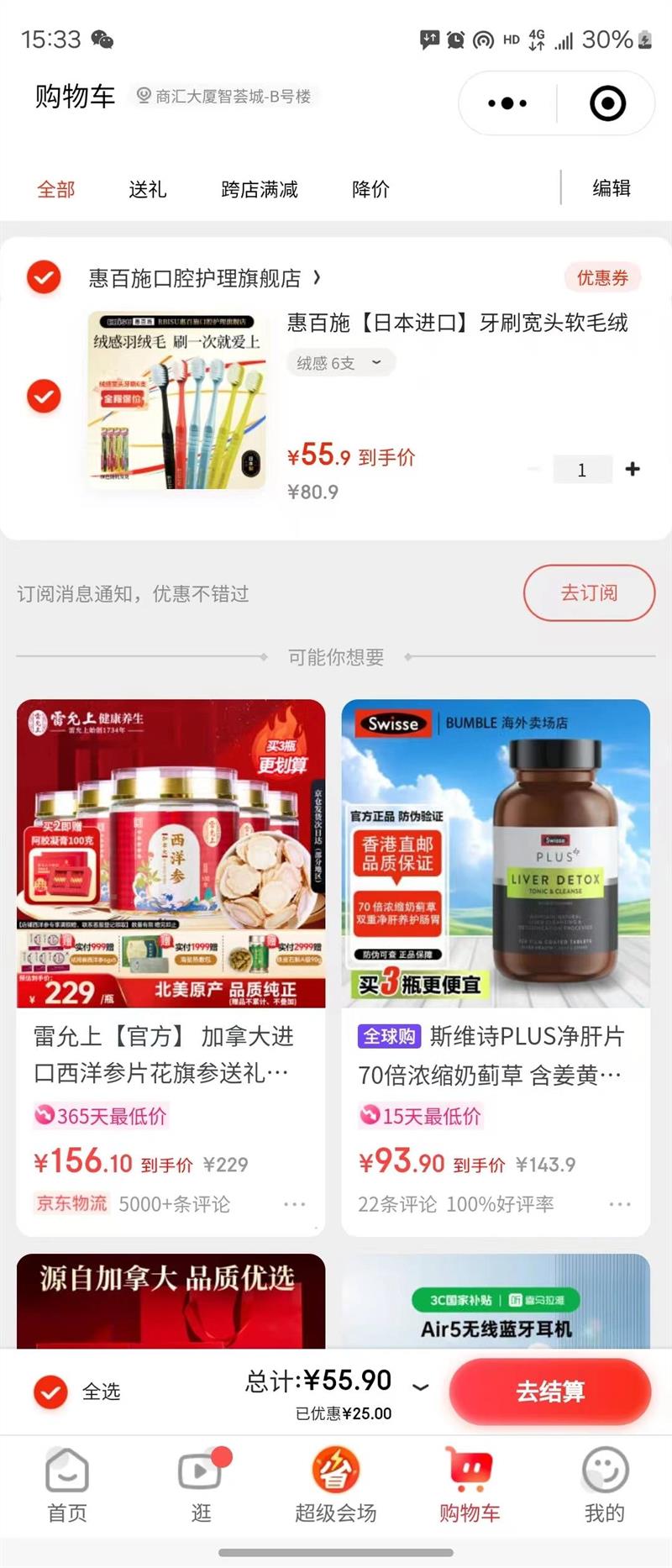
Task: Open the 惠百施口腔护理旗舰店 store page
Action: (204, 277)
